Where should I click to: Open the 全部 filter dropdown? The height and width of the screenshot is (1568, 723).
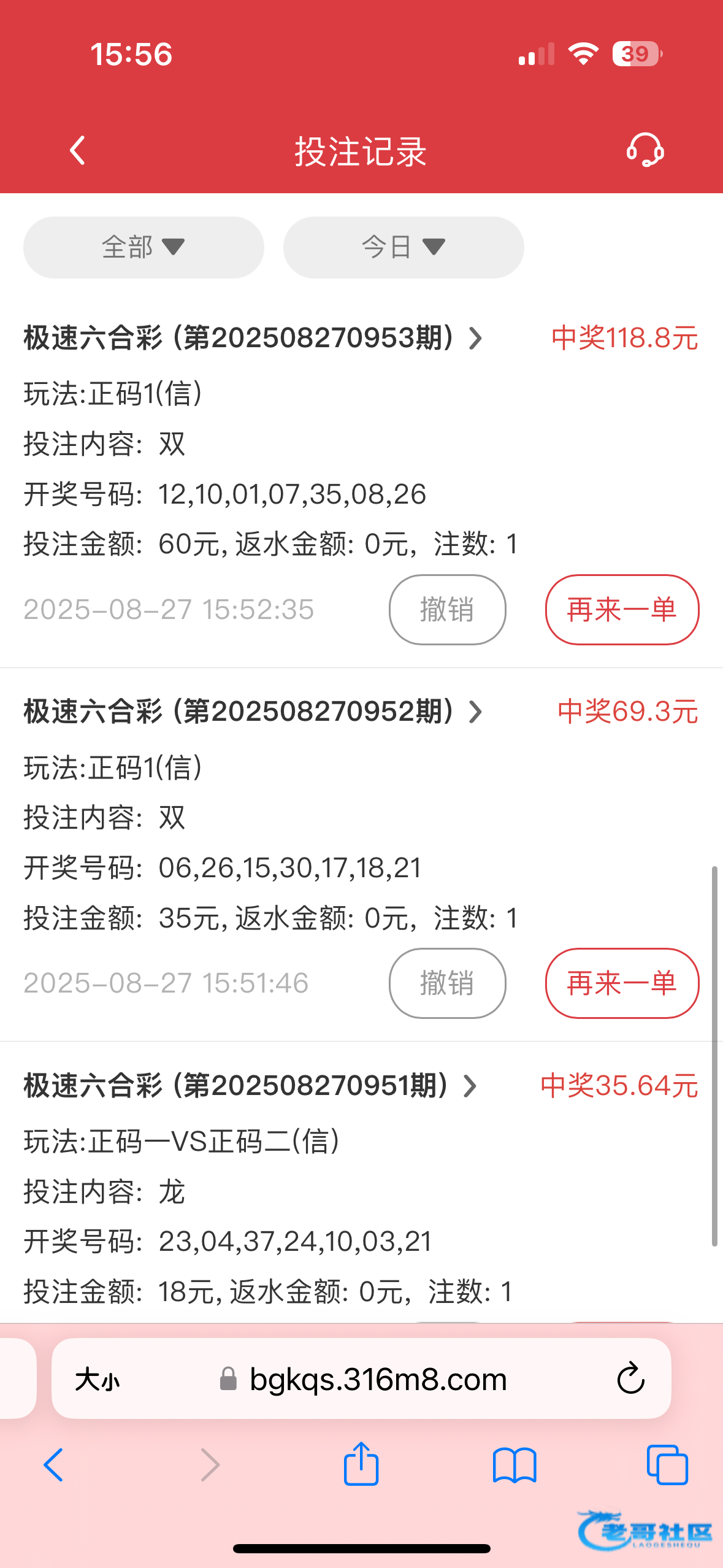pos(143,247)
